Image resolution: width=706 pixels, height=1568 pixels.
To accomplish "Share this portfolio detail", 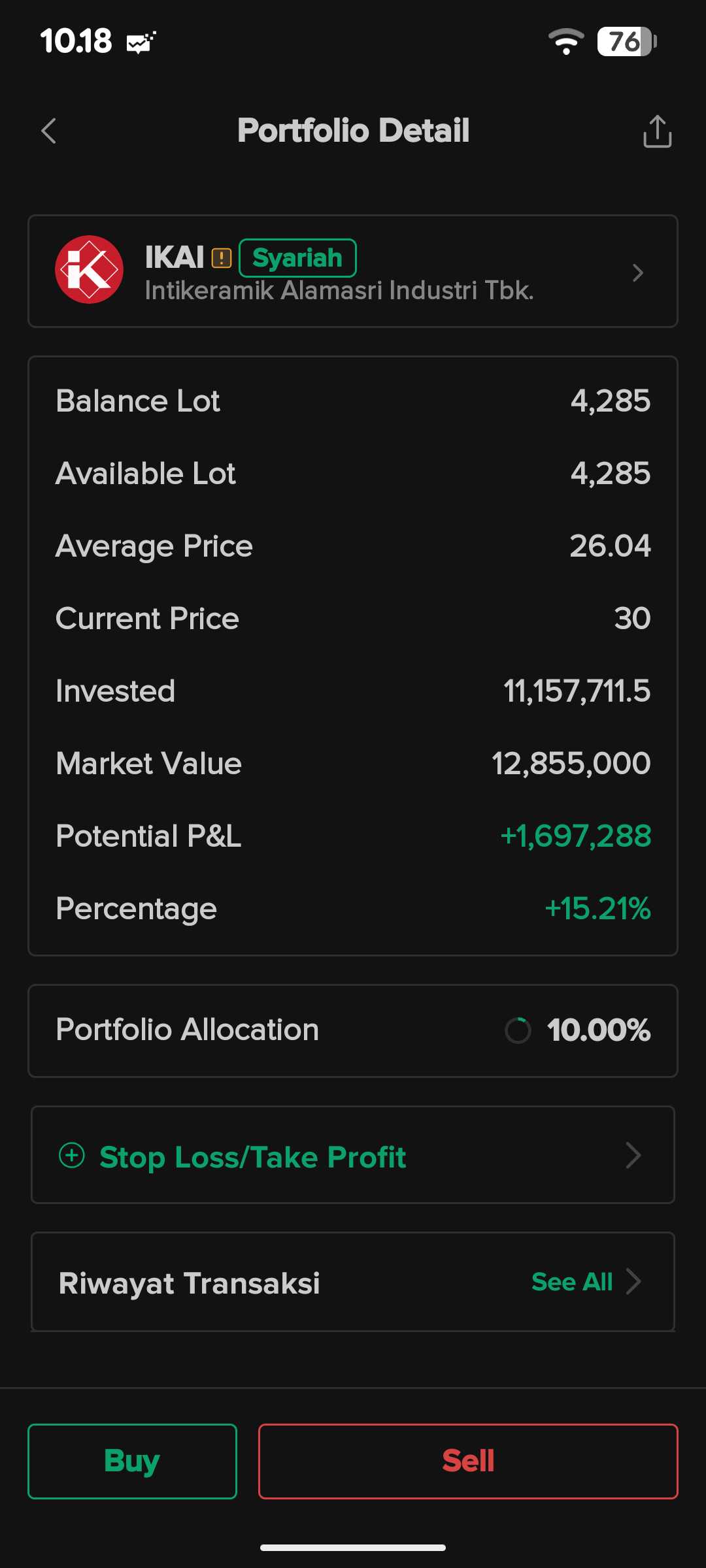I will 657,131.
